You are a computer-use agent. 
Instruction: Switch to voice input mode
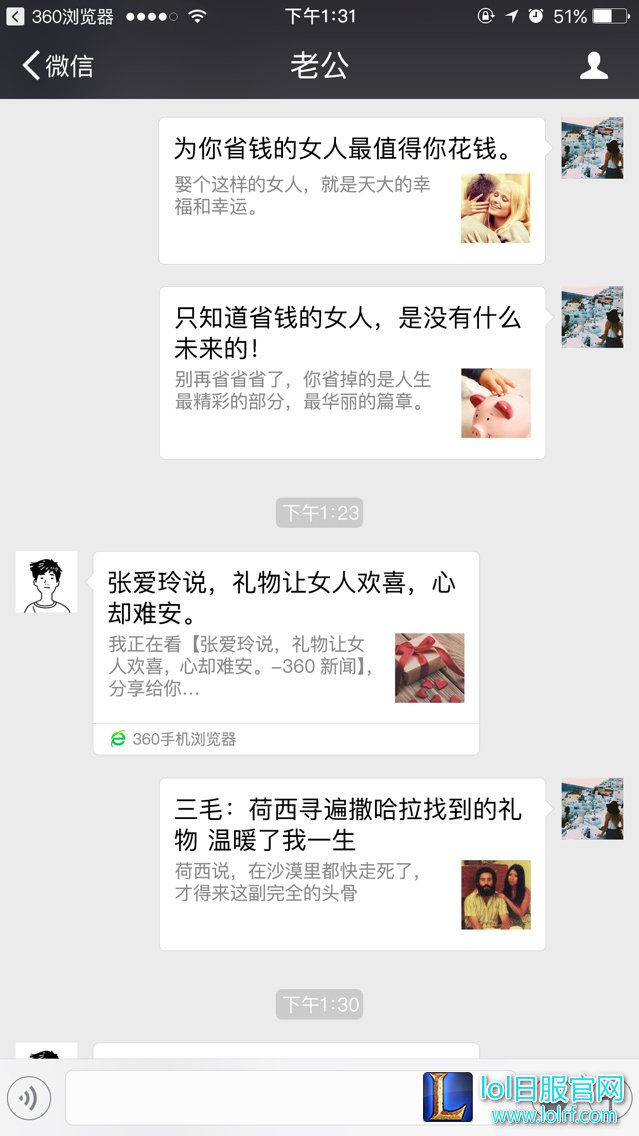[29, 1098]
